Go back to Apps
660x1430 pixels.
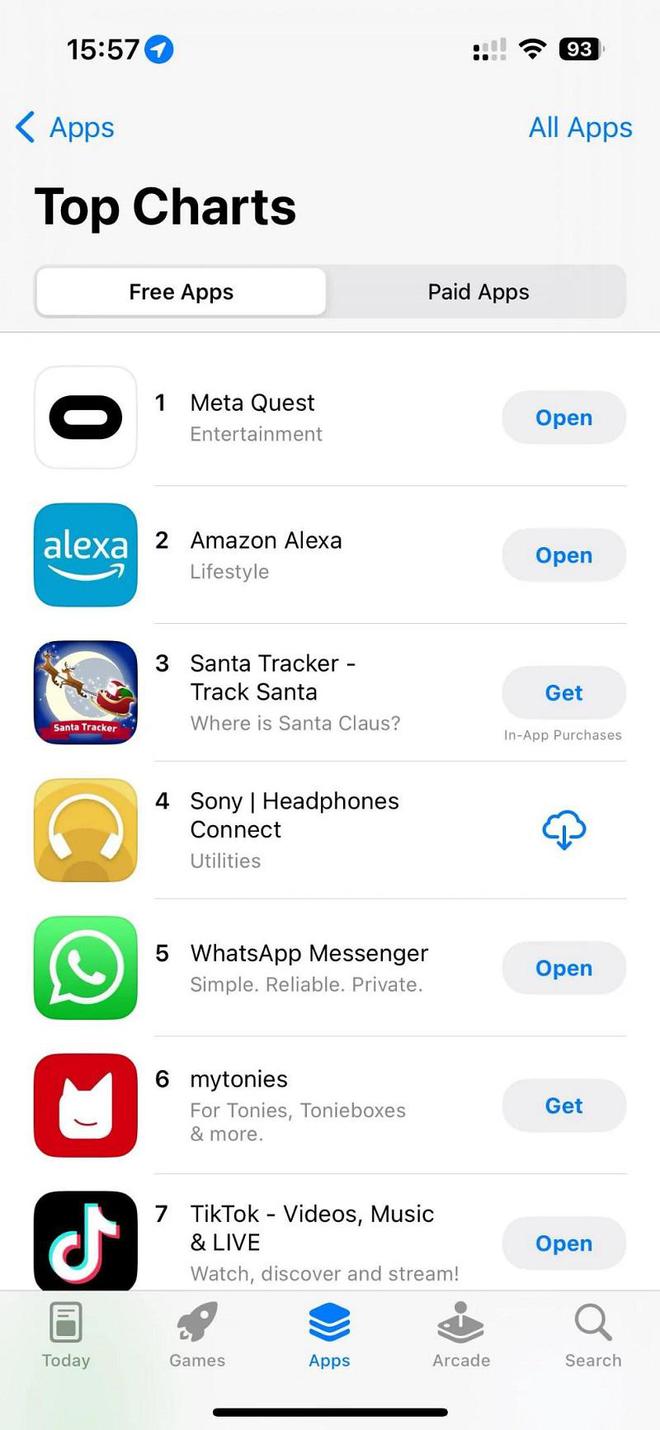(x=66, y=128)
